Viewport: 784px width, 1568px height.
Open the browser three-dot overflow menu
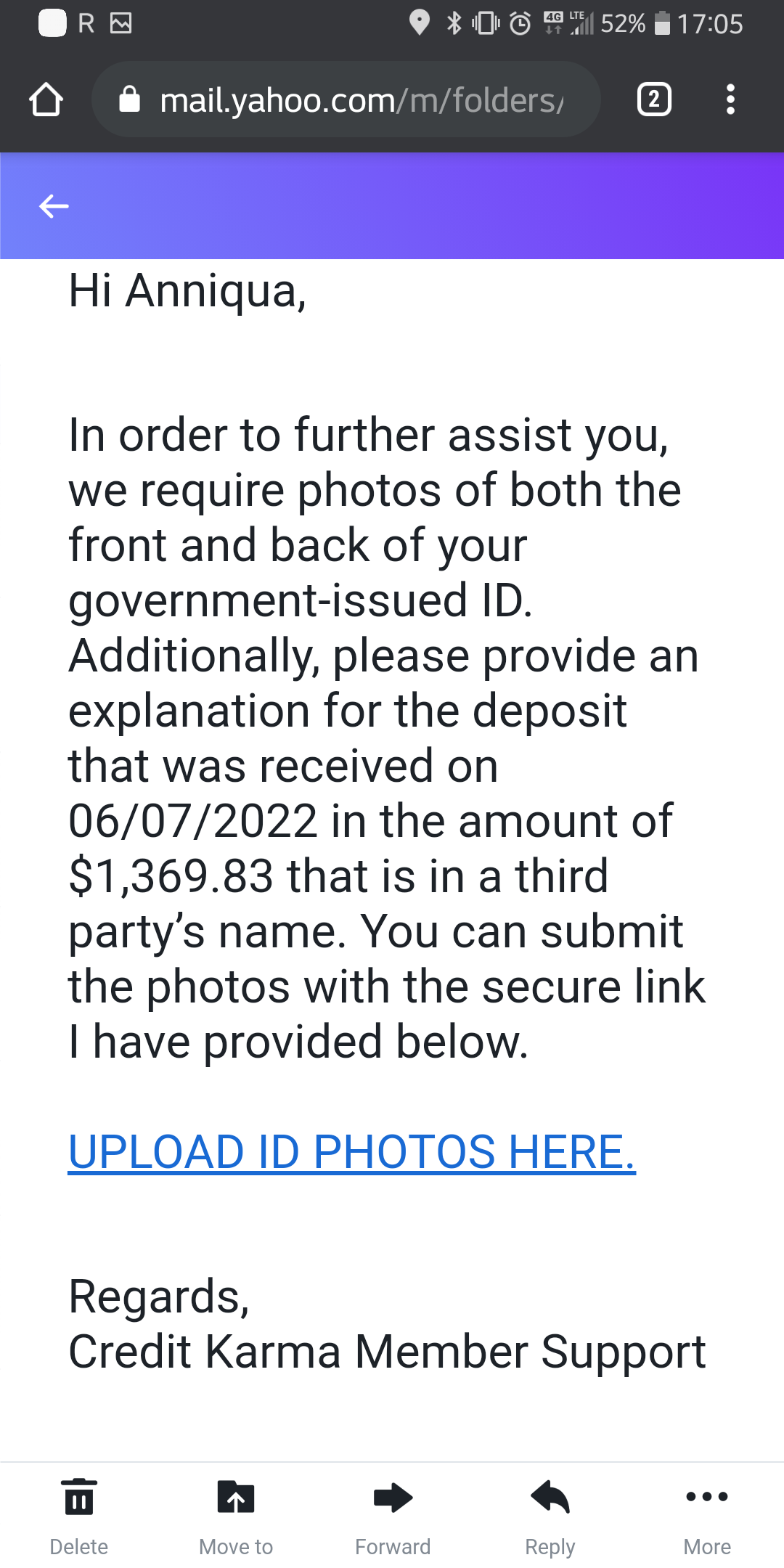pyautogui.click(x=730, y=99)
